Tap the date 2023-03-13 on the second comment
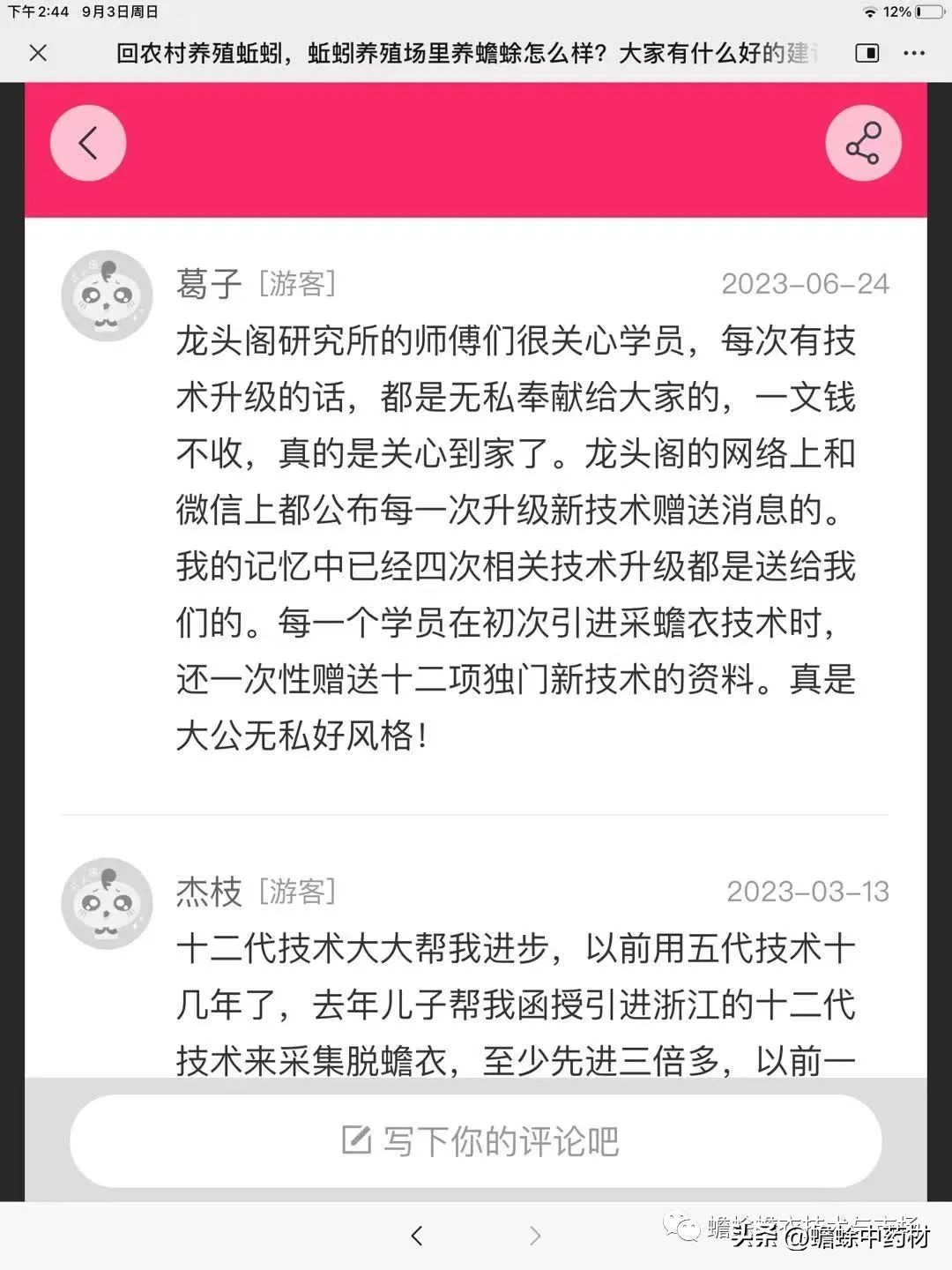This screenshot has height=1270, width=952. point(807,893)
